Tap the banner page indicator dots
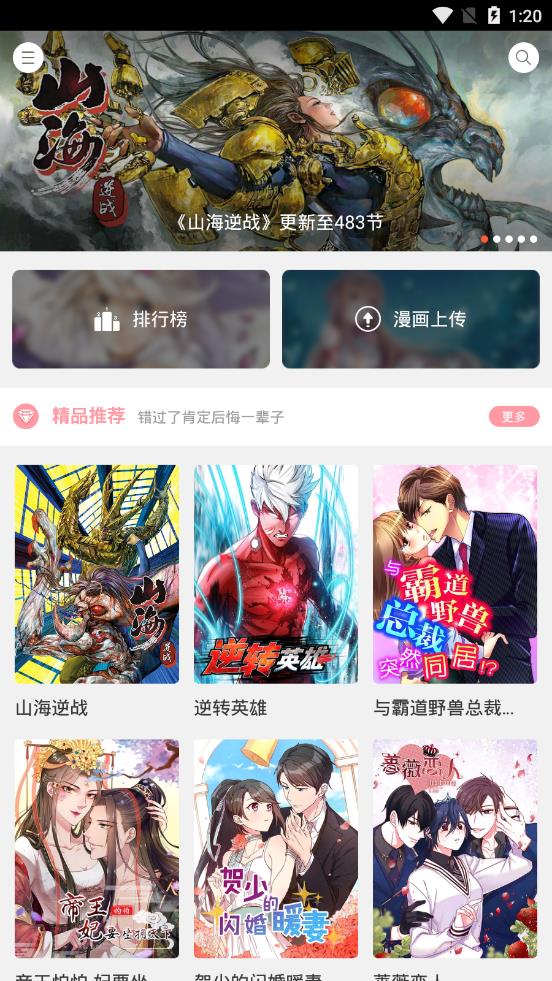The height and width of the screenshot is (981, 552). [509, 239]
